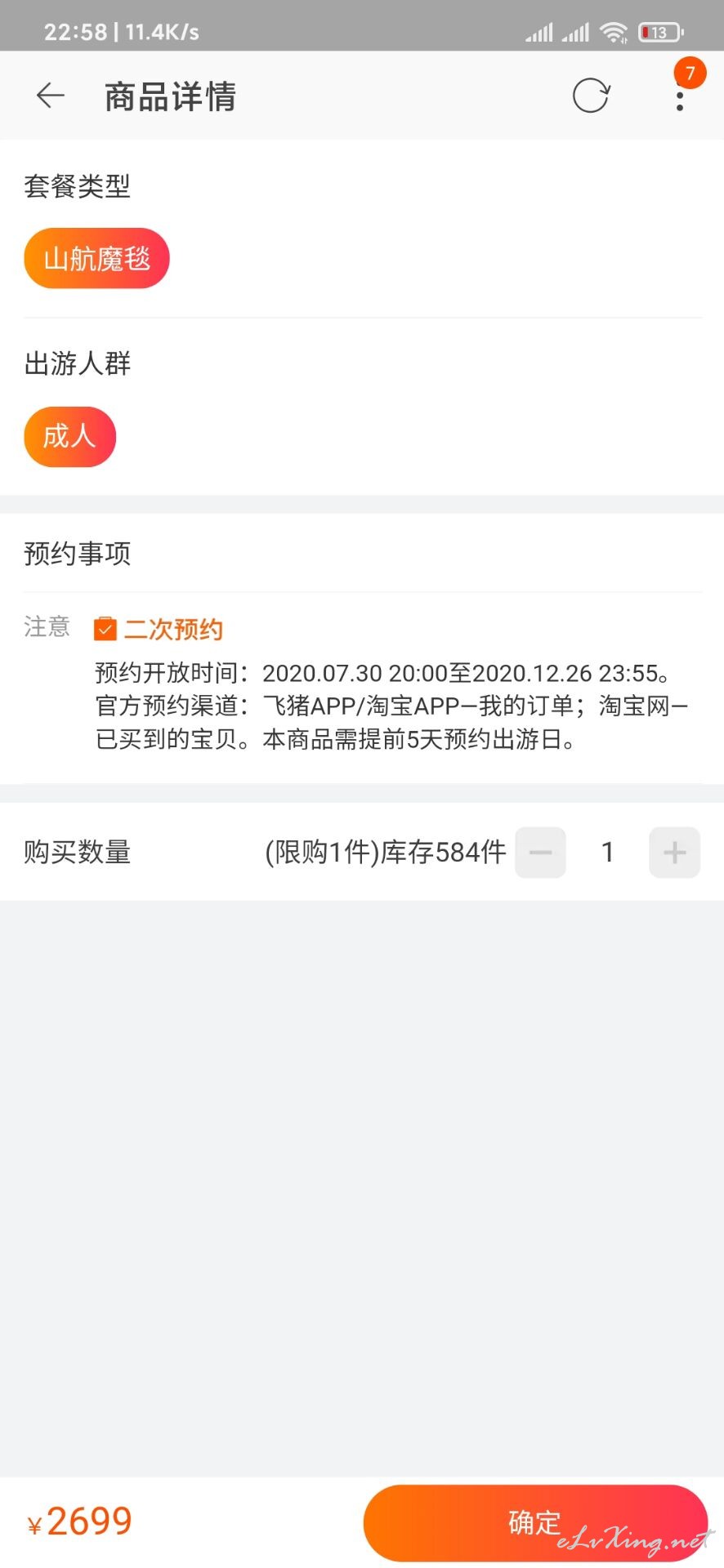Choose the 成人 traveler type chip
The height and width of the screenshot is (1568, 724).
coord(69,437)
